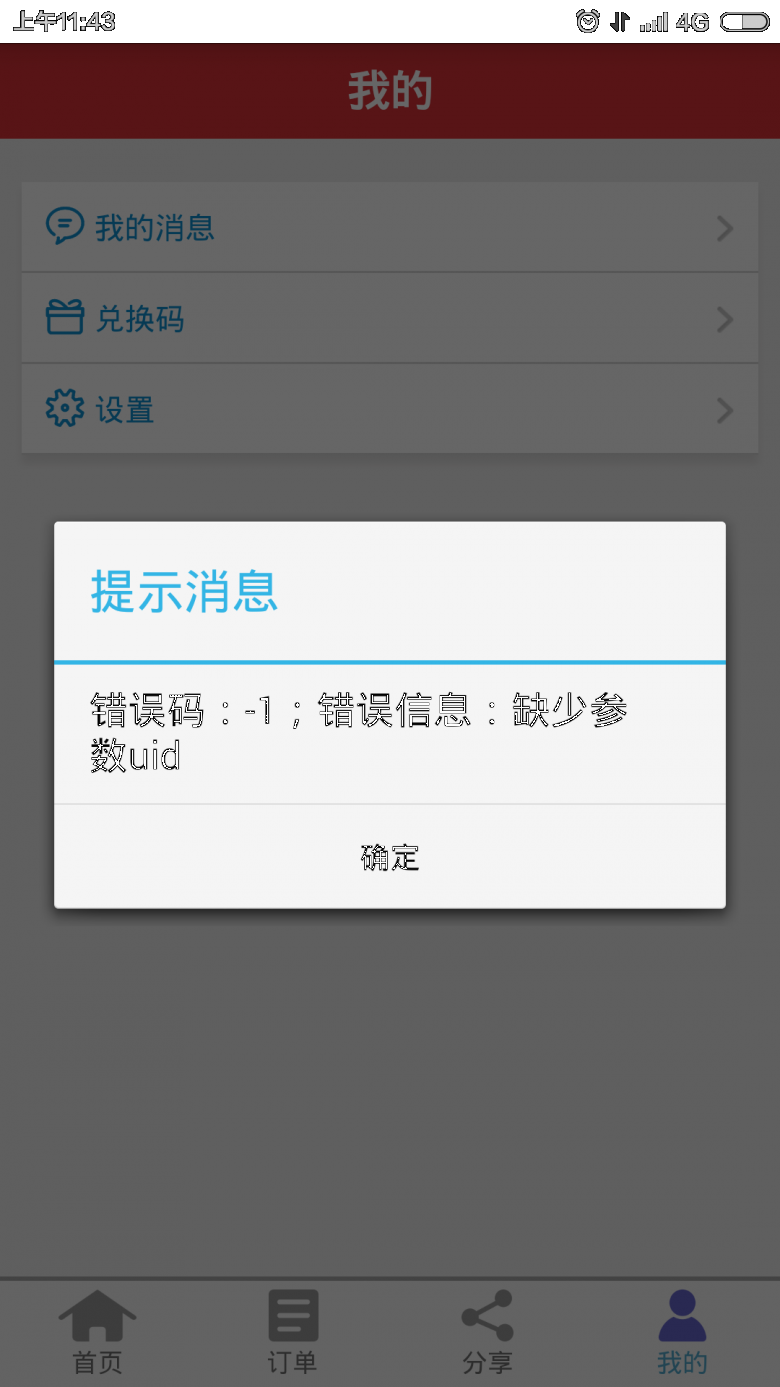Open the 我的消息 row
Screen dimensions: 780x1387
(x=390, y=227)
